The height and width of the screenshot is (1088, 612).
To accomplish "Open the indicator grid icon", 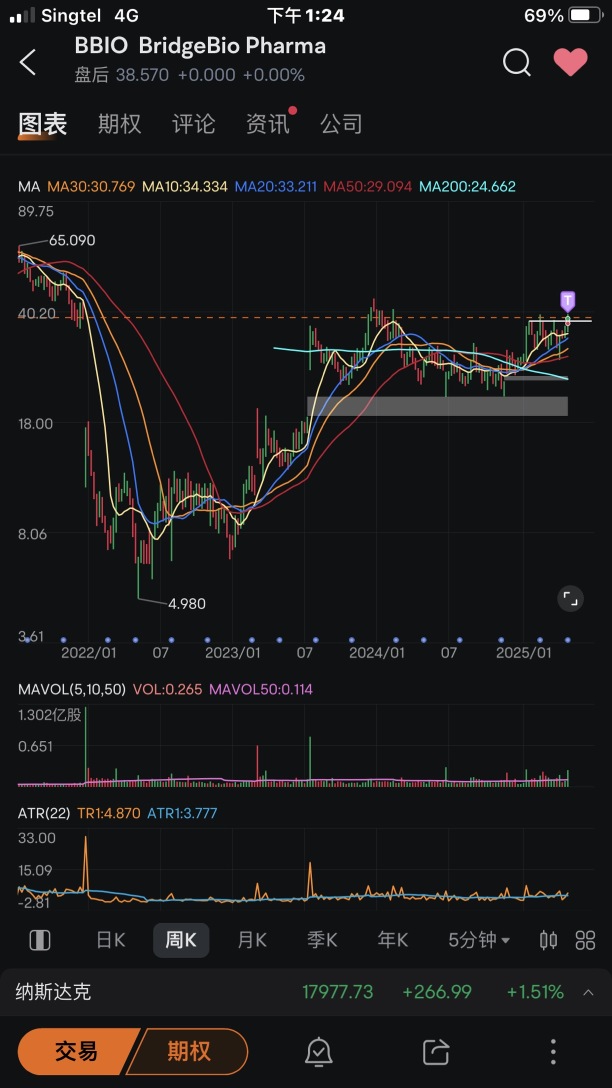I will tap(585, 940).
